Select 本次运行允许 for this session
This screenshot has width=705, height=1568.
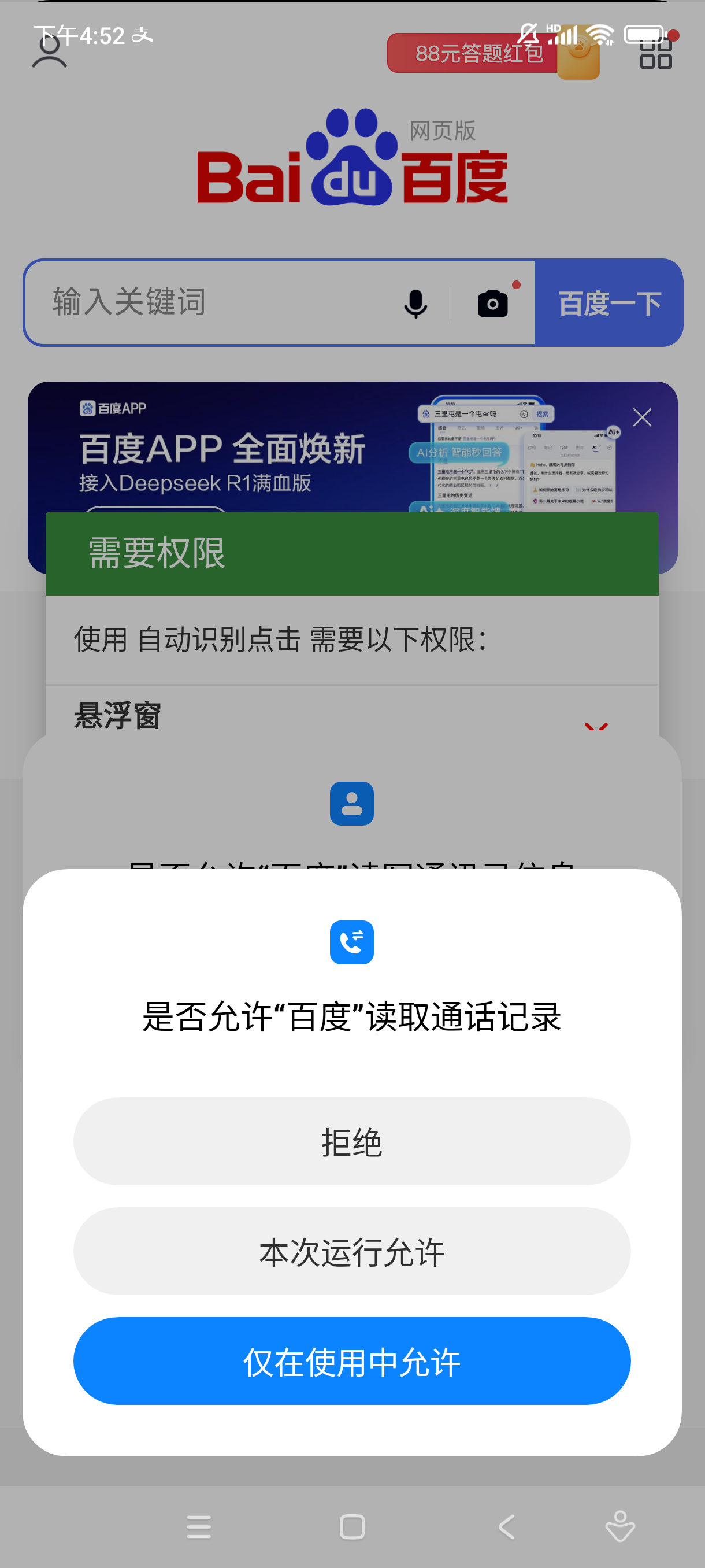point(351,1252)
